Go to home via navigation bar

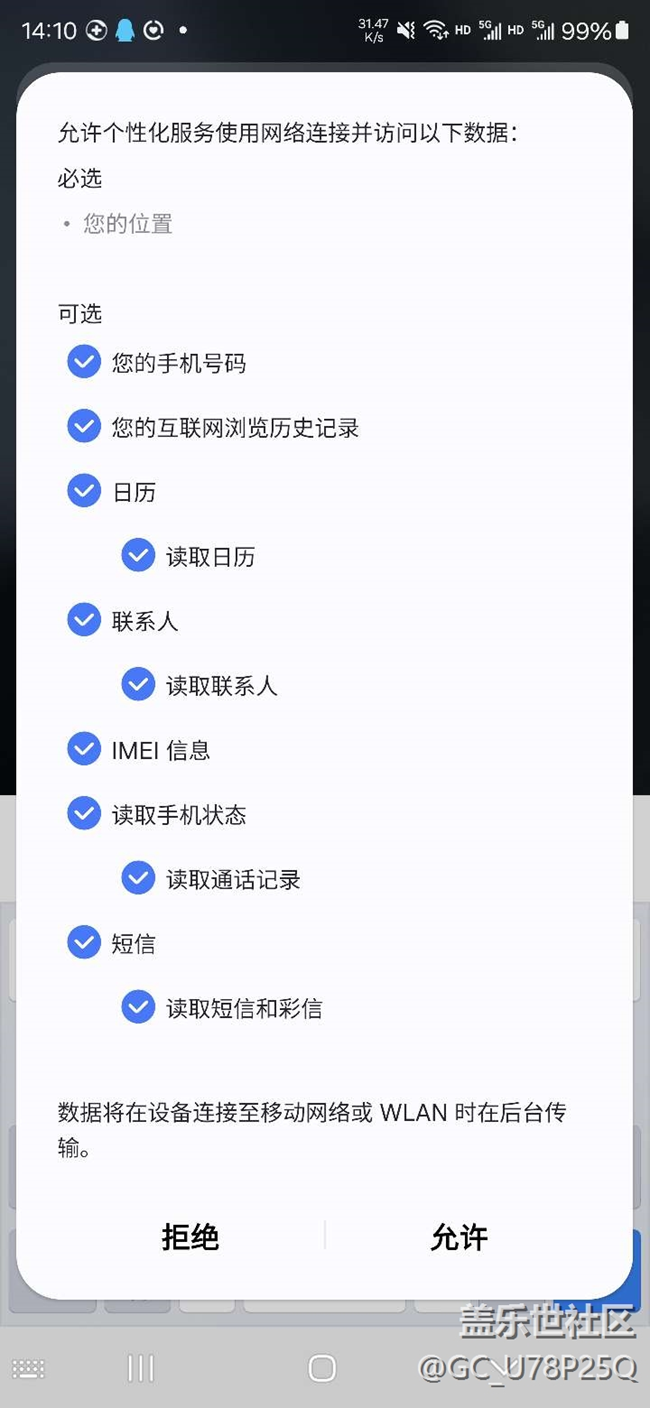(x=322, y=1368)
